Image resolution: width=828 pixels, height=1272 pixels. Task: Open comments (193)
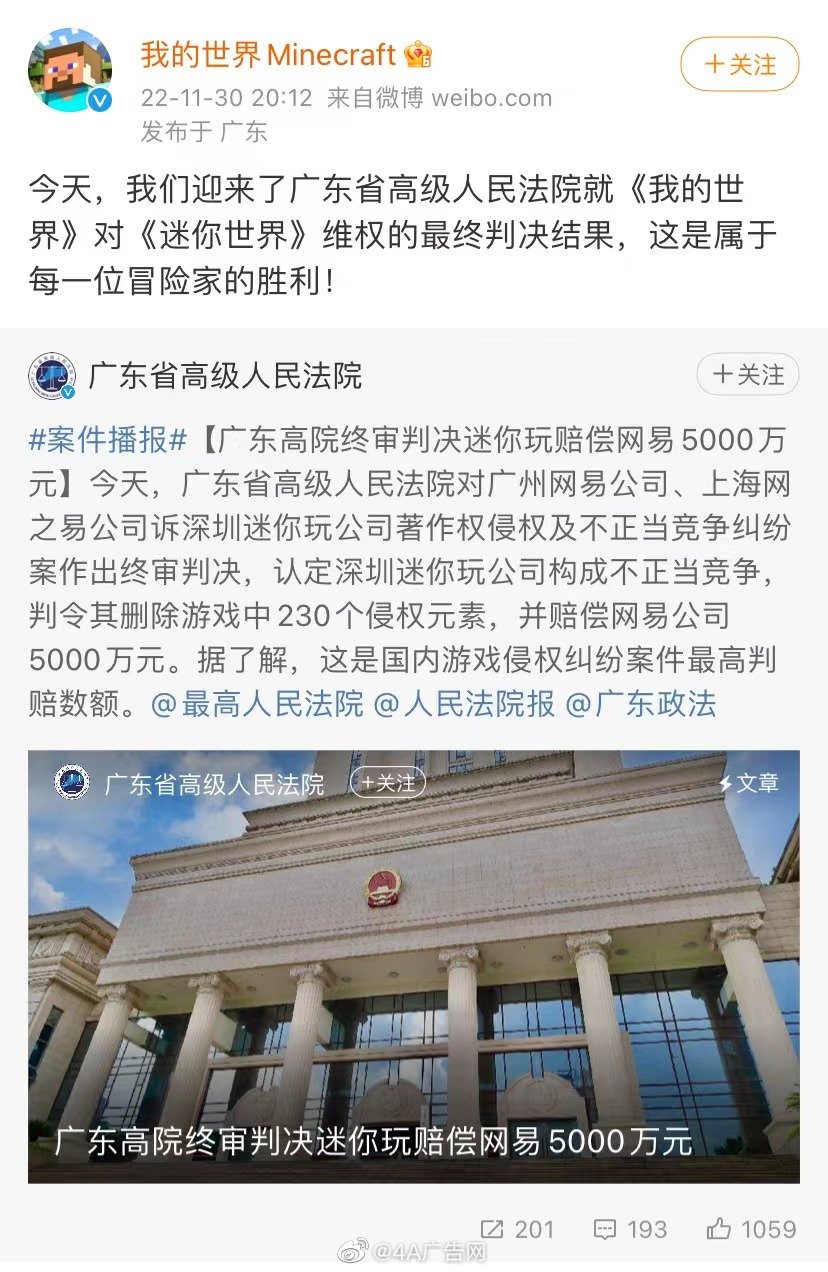[630, 1229]
